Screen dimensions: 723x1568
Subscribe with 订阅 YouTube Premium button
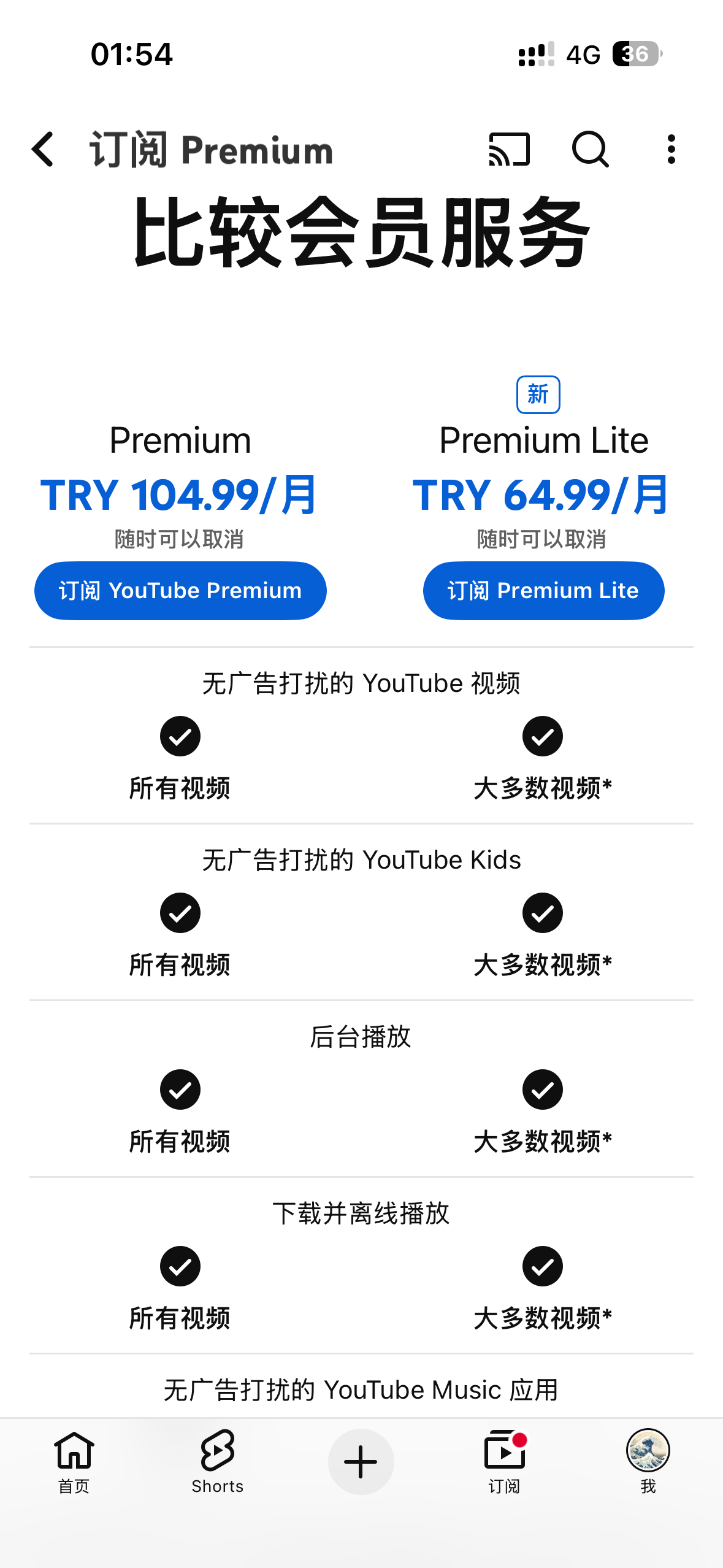pos(180,590)
